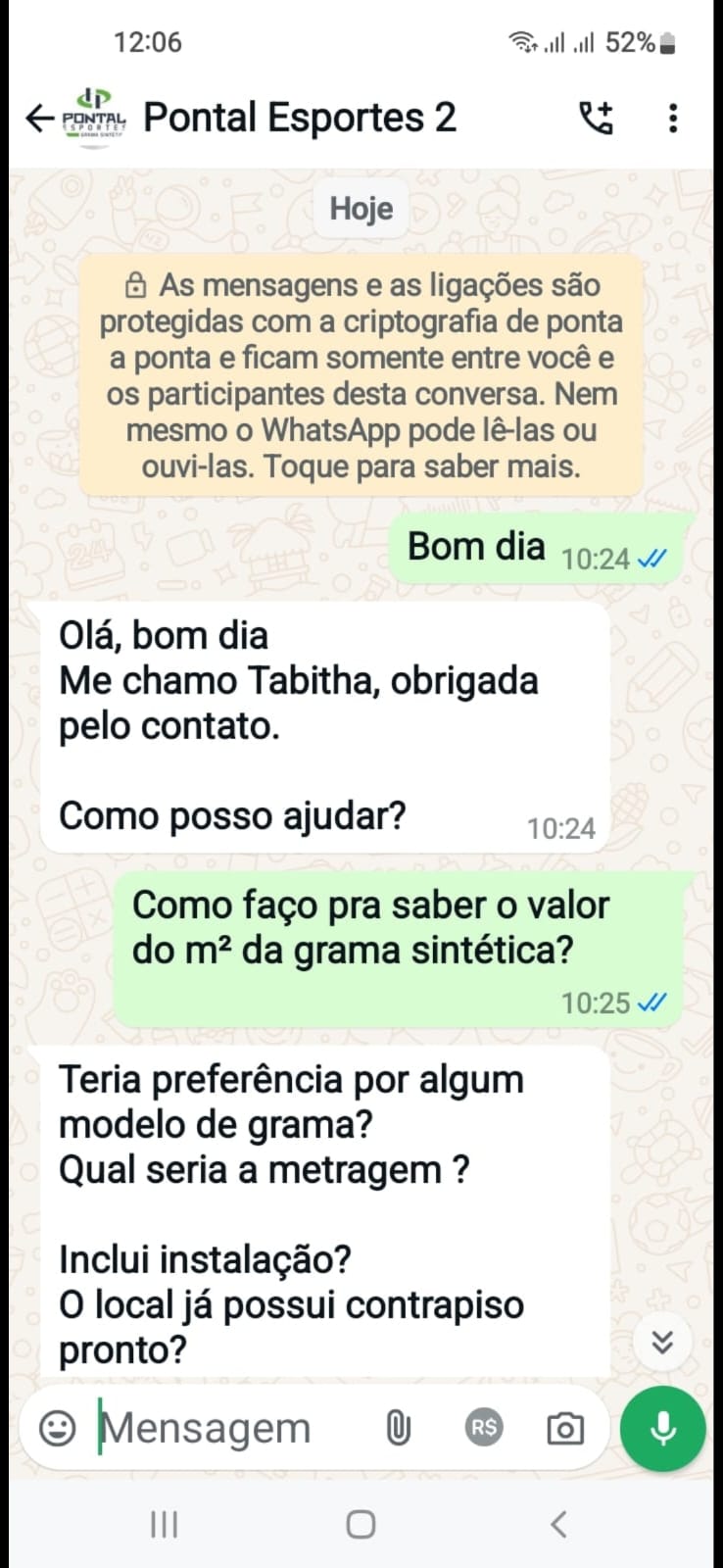Screen dimensions: 723x1568
Task: Tap the system home button
Action: [x=361, y=1524]
